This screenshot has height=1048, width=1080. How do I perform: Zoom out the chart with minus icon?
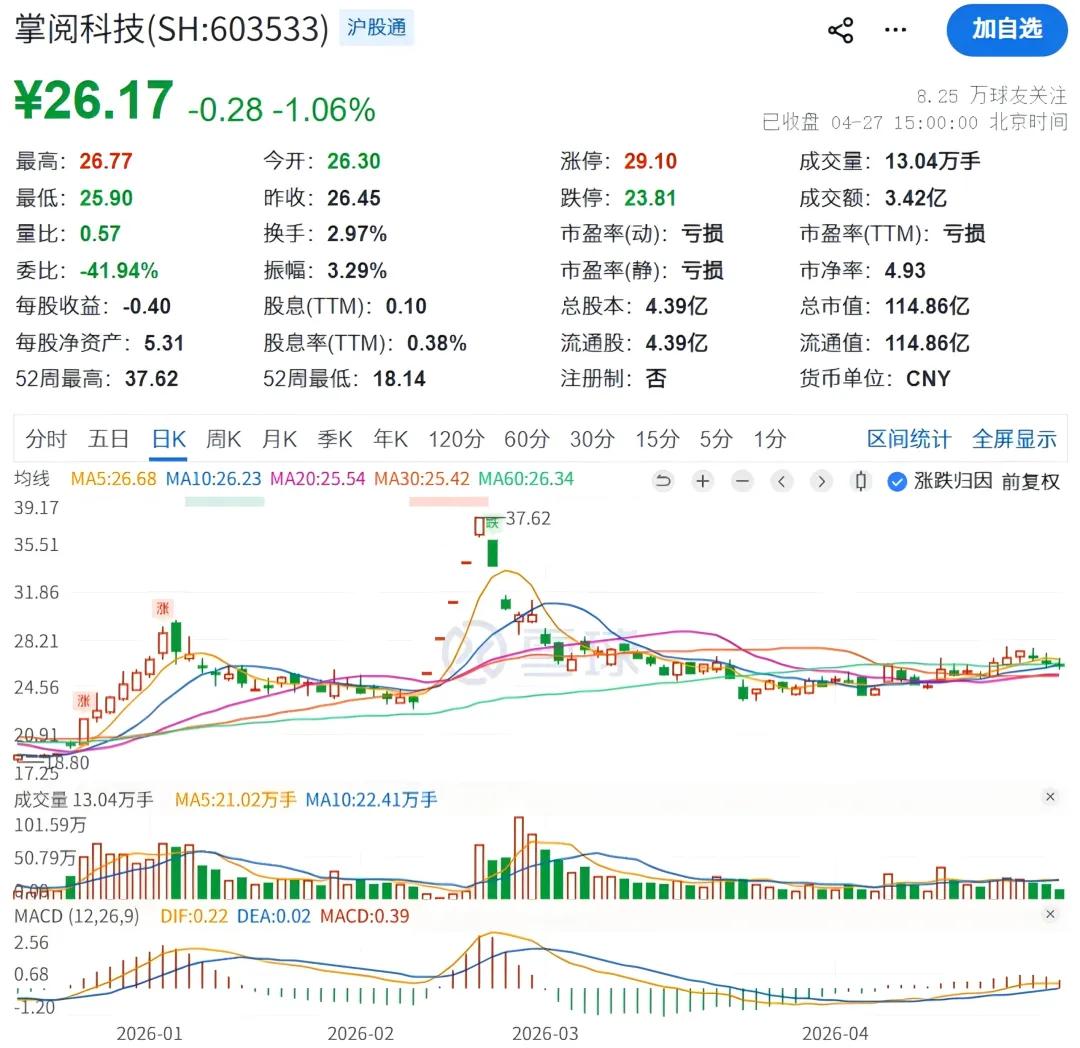pos(742,481)
